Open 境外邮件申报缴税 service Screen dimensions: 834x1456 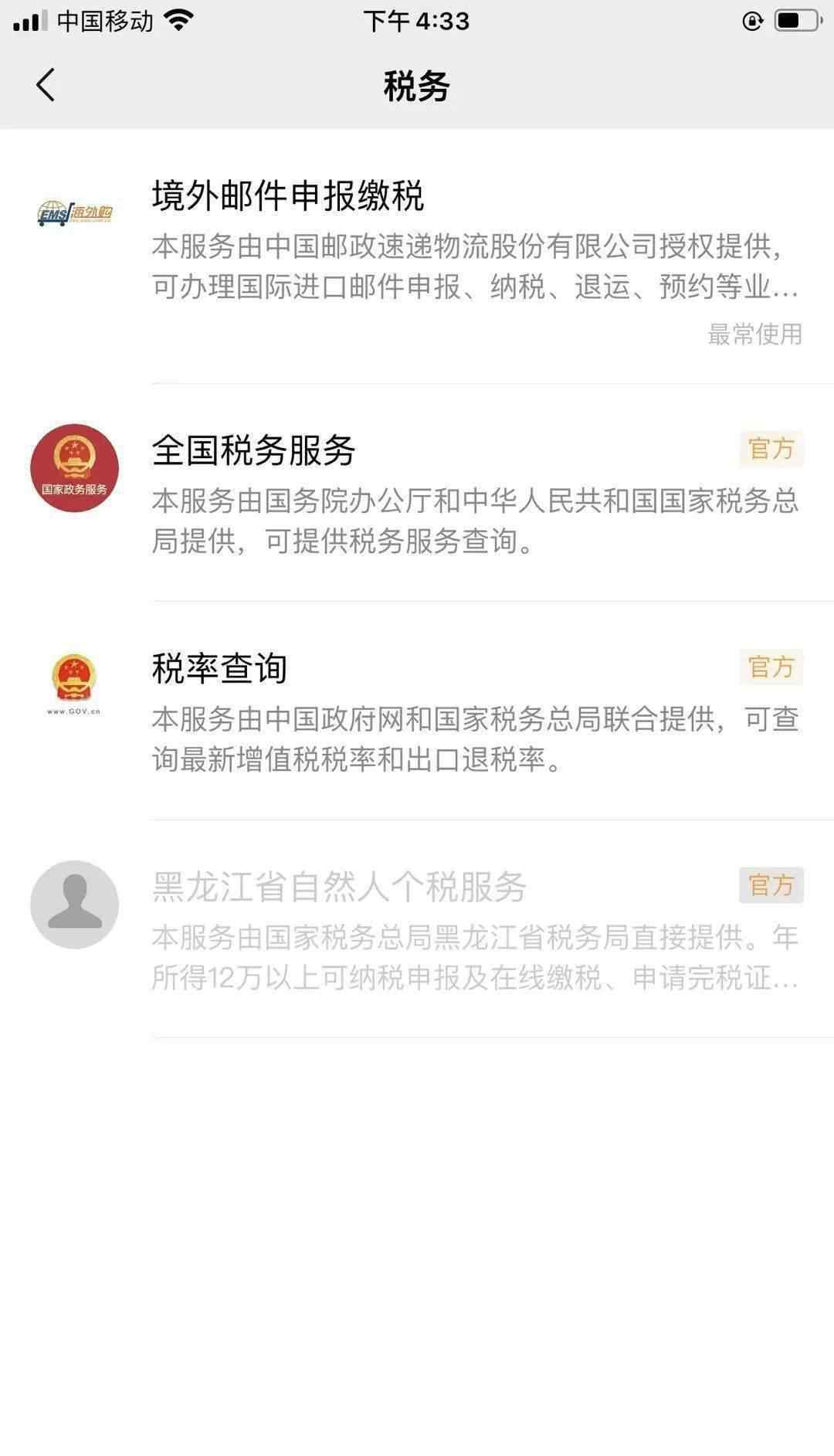click(287, 196)
